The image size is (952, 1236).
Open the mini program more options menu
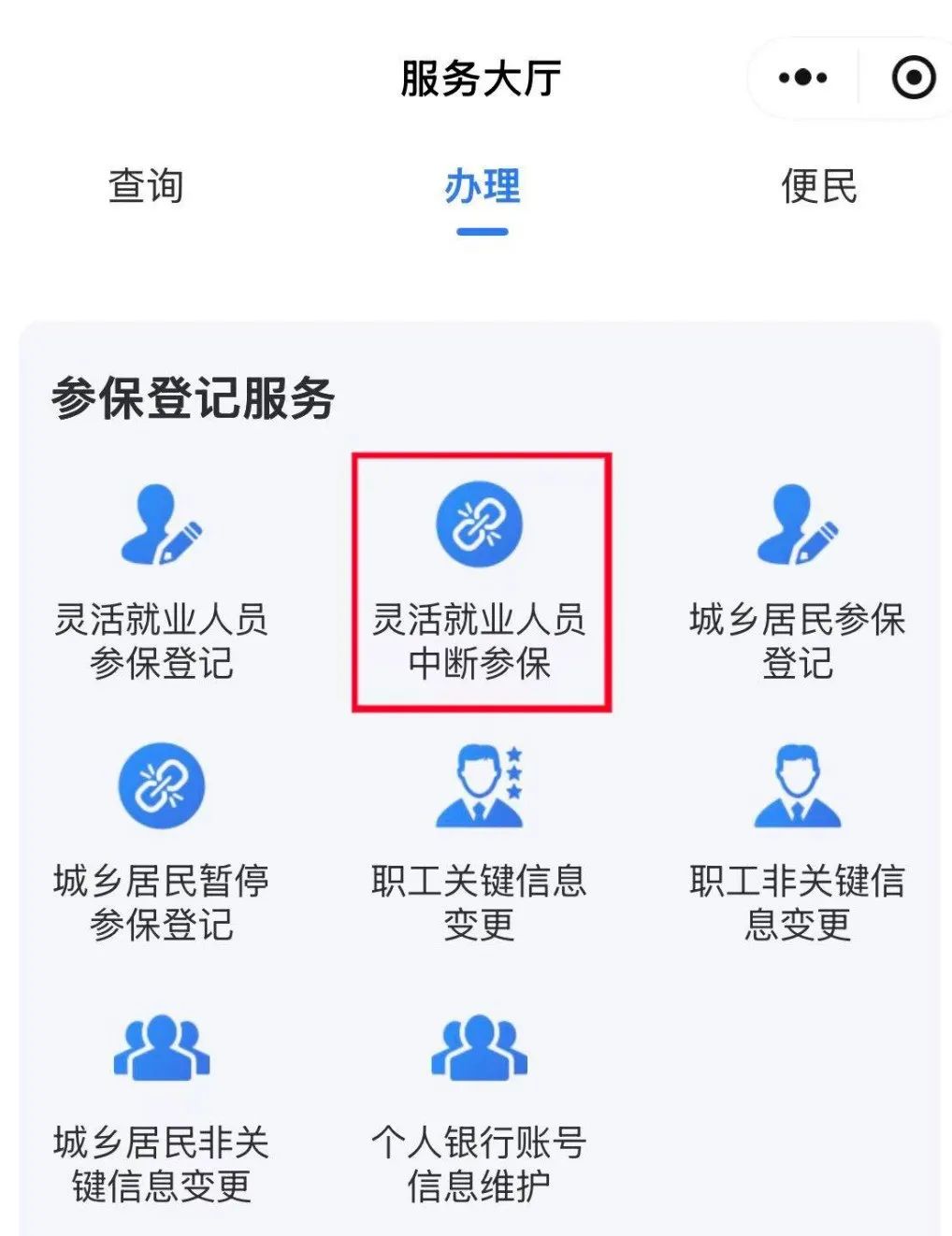pos(802,78)
